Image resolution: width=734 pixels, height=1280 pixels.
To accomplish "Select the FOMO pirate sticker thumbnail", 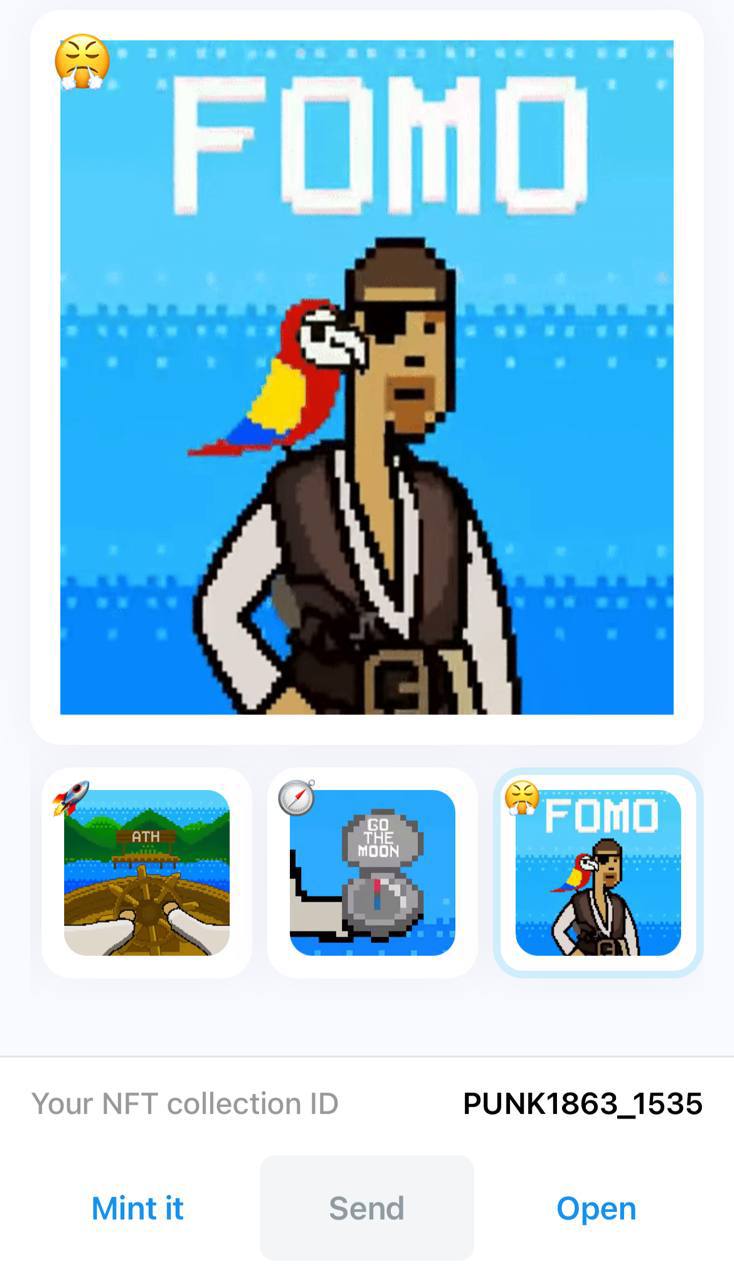I will coord(598,872).
